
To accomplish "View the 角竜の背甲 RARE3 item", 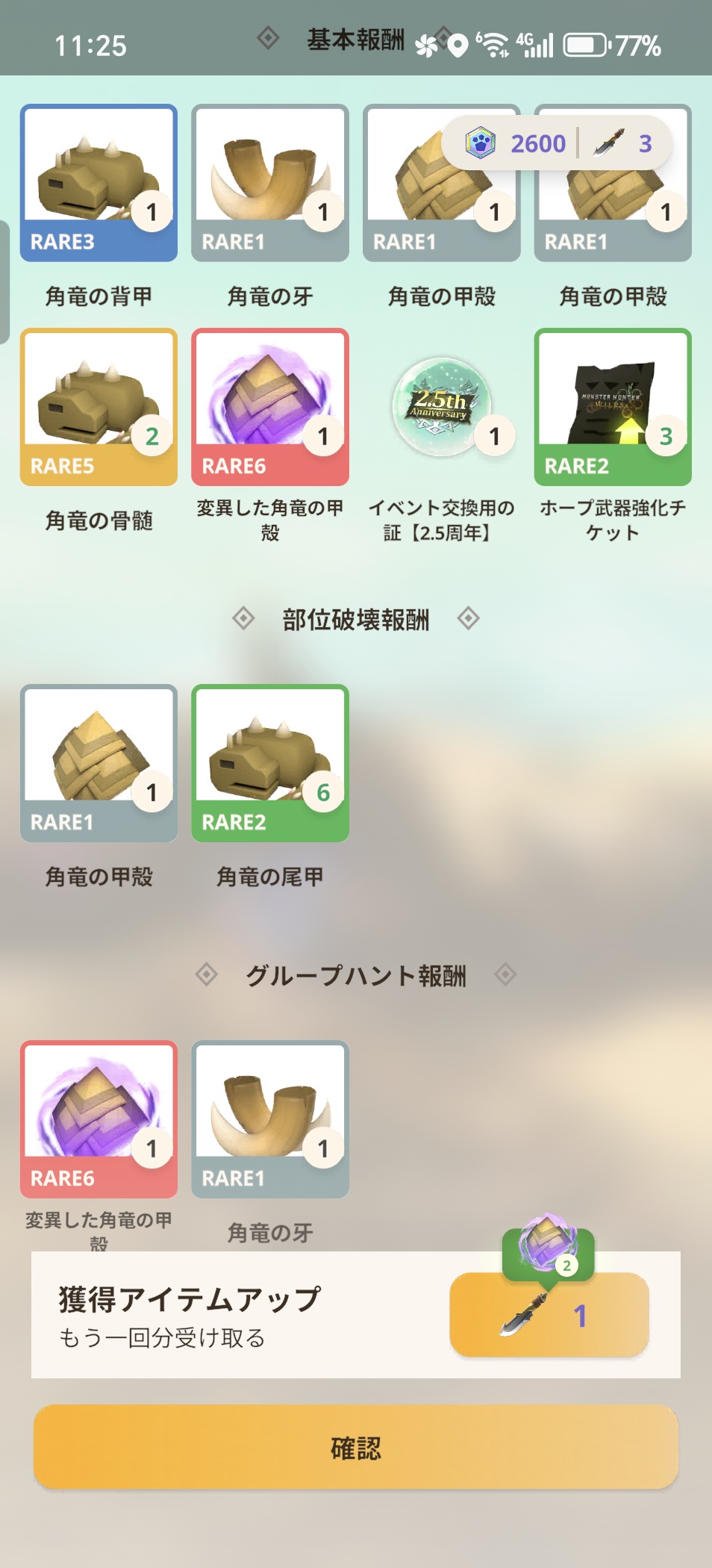I will [x=99, y=183].
